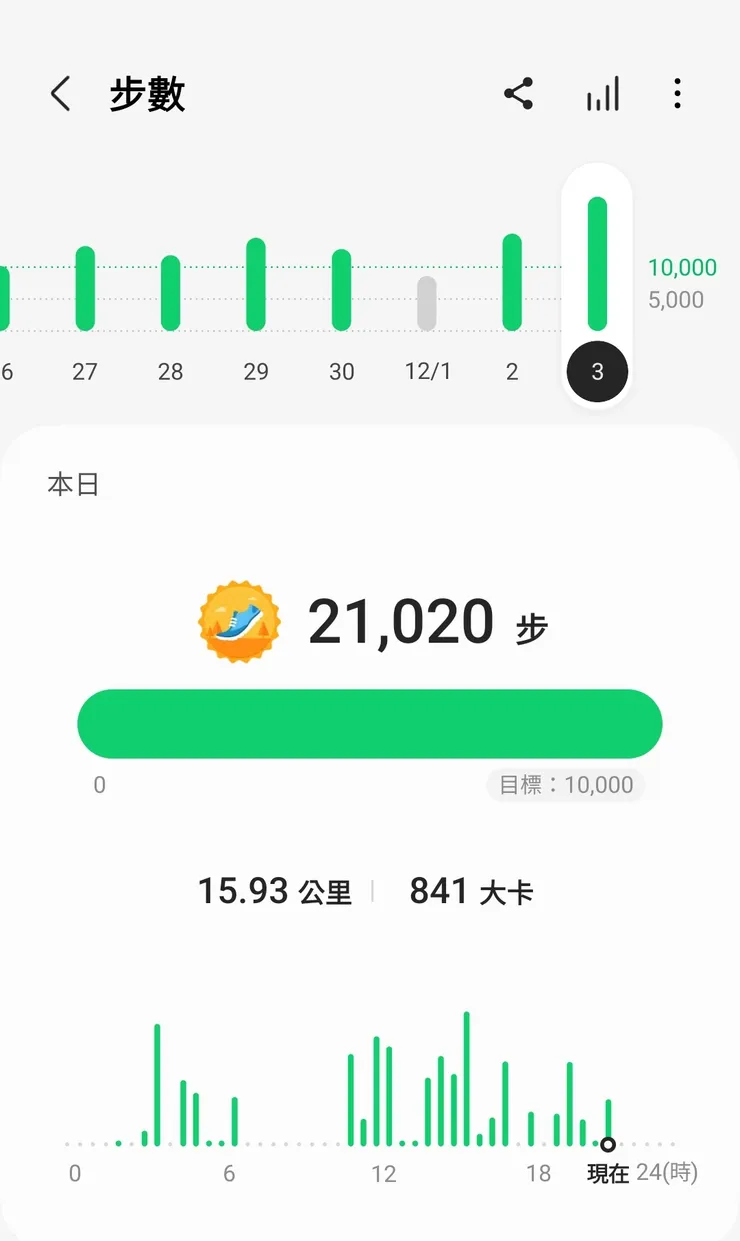Tap the 目標：10,000 goal chip
740x1241 pixels.
point(566,785)
